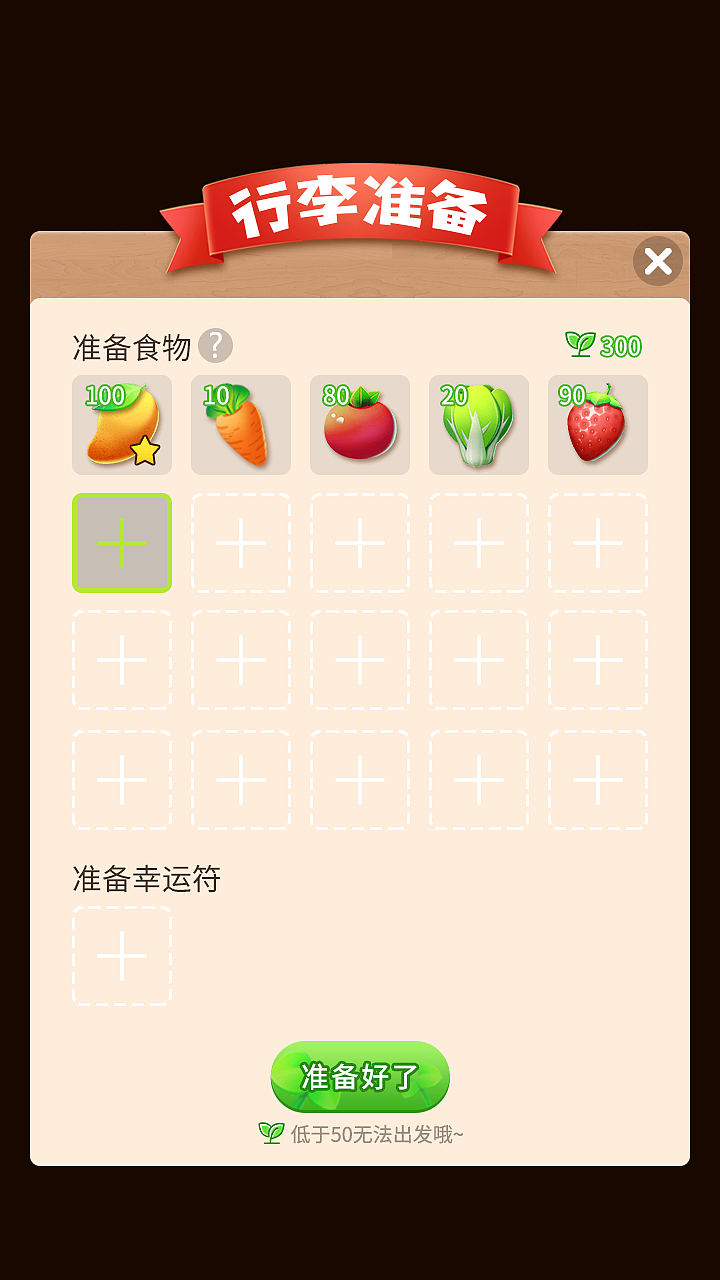Add an item to the lucky charm slot
720x1280 pixels.
[121, 954]
